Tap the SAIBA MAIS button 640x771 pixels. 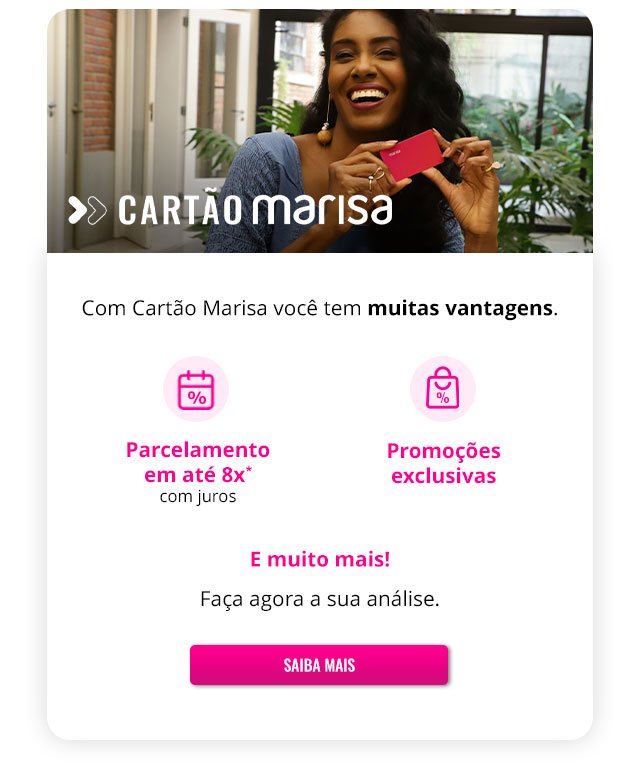coord(319,665)
